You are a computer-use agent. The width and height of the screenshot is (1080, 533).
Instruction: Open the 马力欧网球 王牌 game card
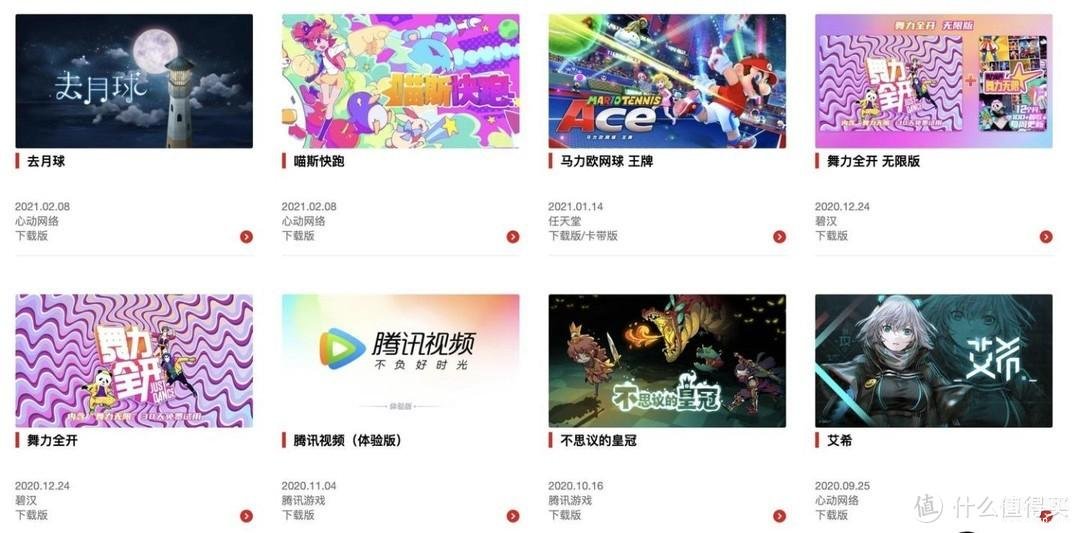pyautogui.click(x=667, y=81)
